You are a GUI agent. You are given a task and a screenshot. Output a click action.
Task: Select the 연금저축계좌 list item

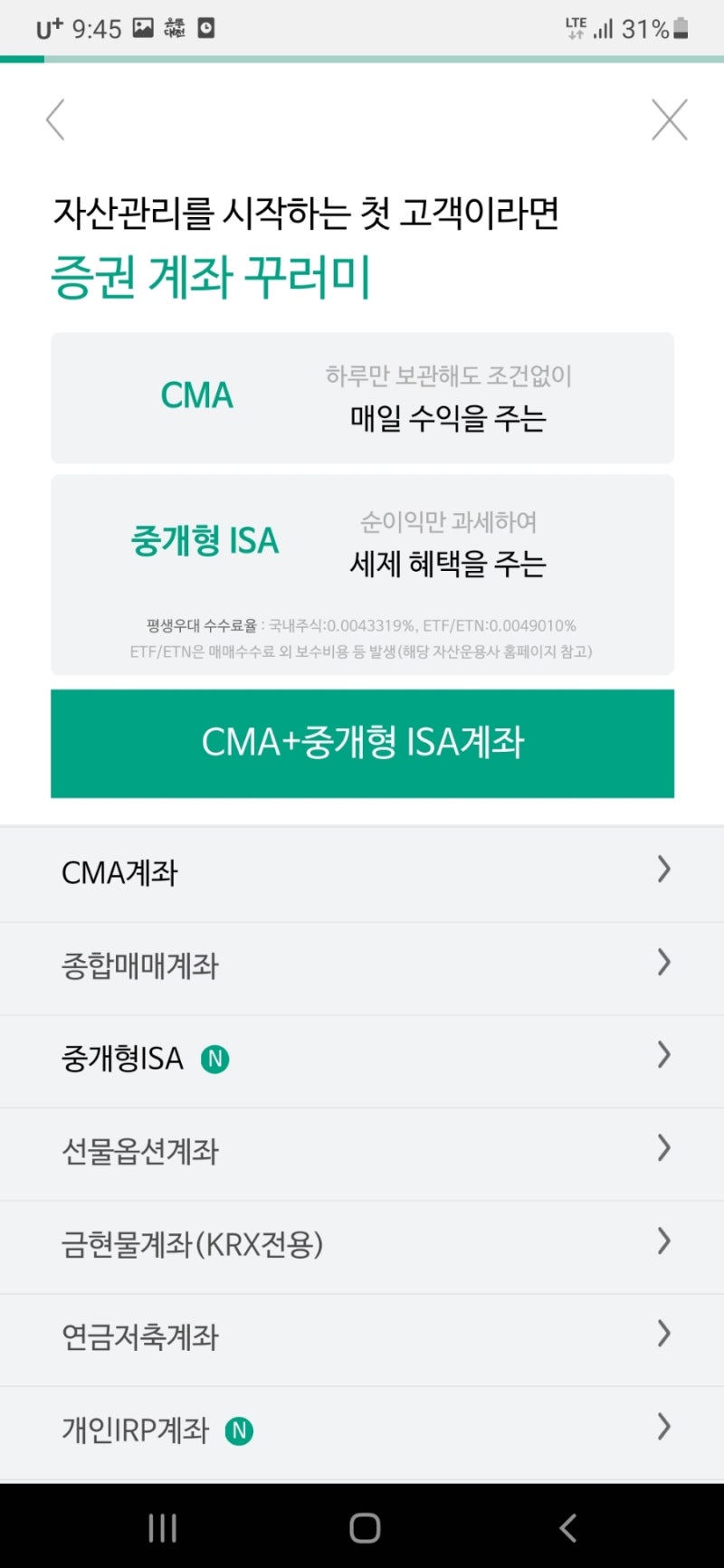362,1337
